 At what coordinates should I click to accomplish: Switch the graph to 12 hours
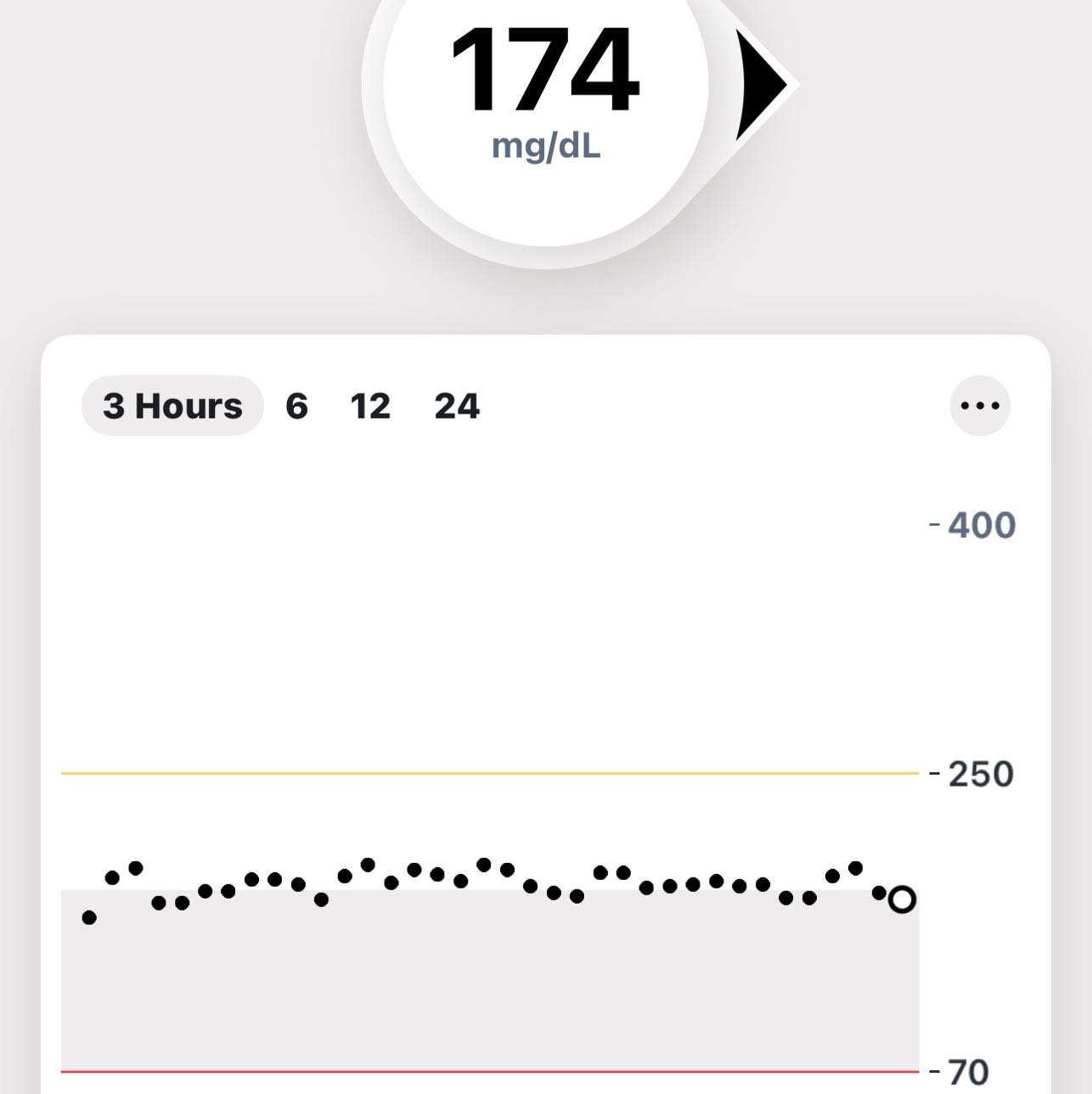[x=370, y=406]
